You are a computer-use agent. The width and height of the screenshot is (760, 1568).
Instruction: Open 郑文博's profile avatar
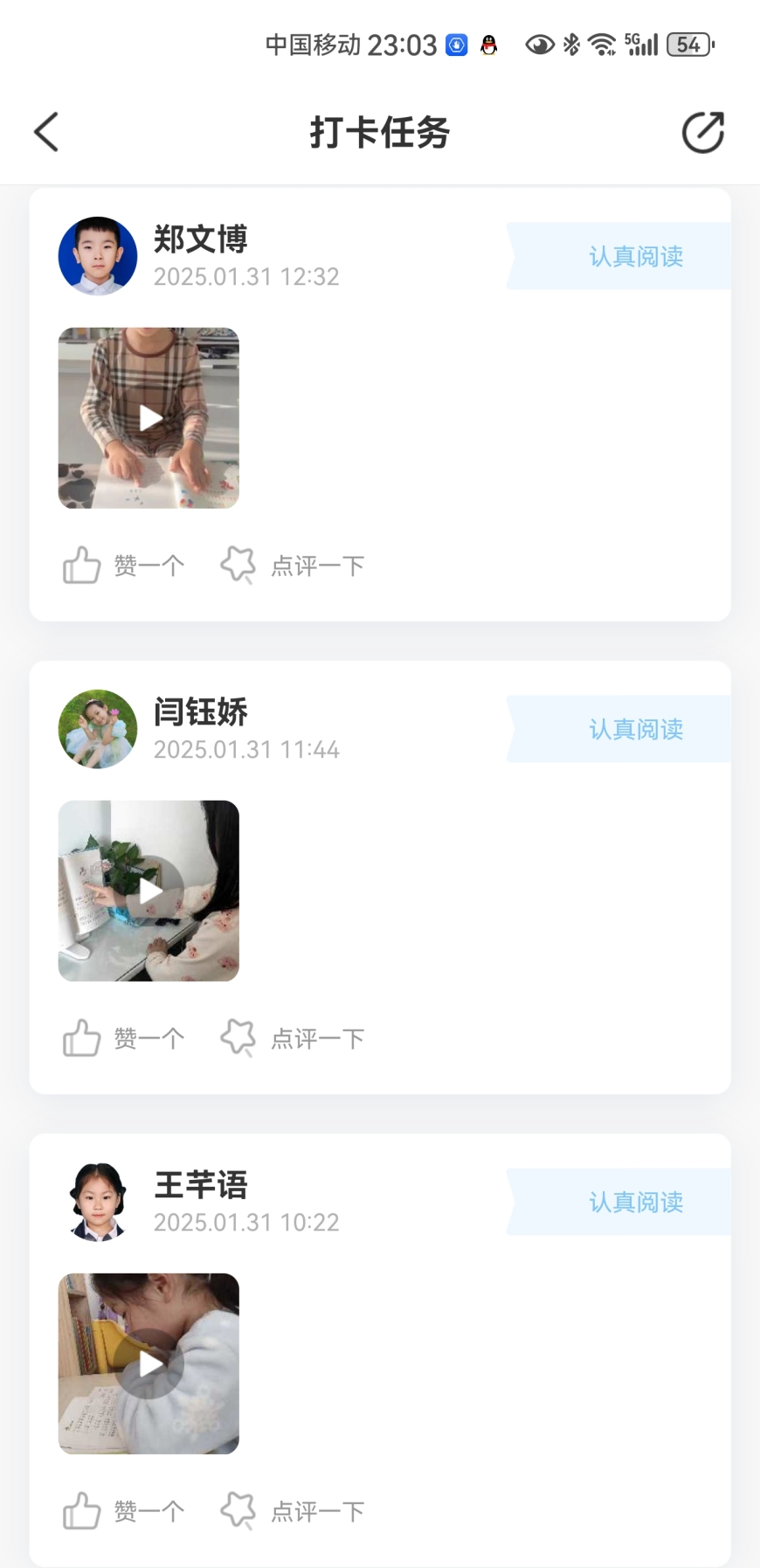(x=98, y=256)
